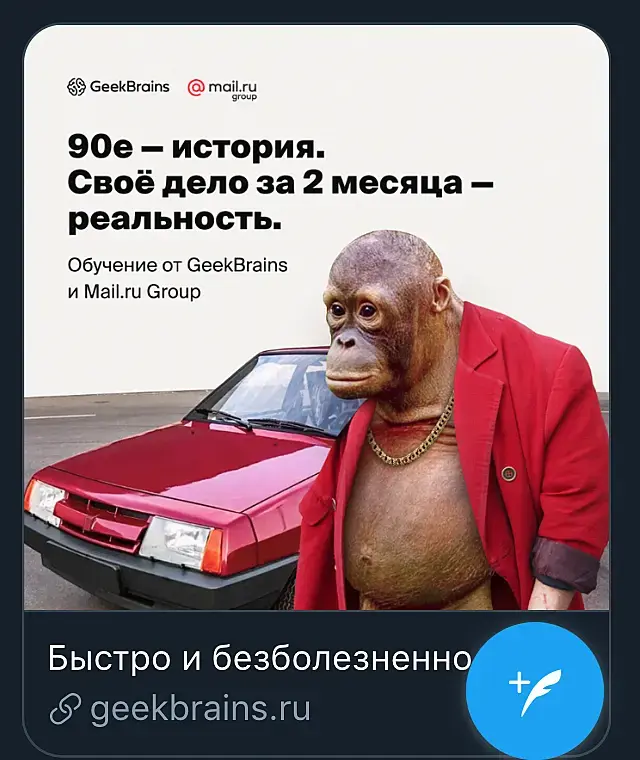Open the geekbrains.ru link
This screenshot has width=640, height=760.
200,709
